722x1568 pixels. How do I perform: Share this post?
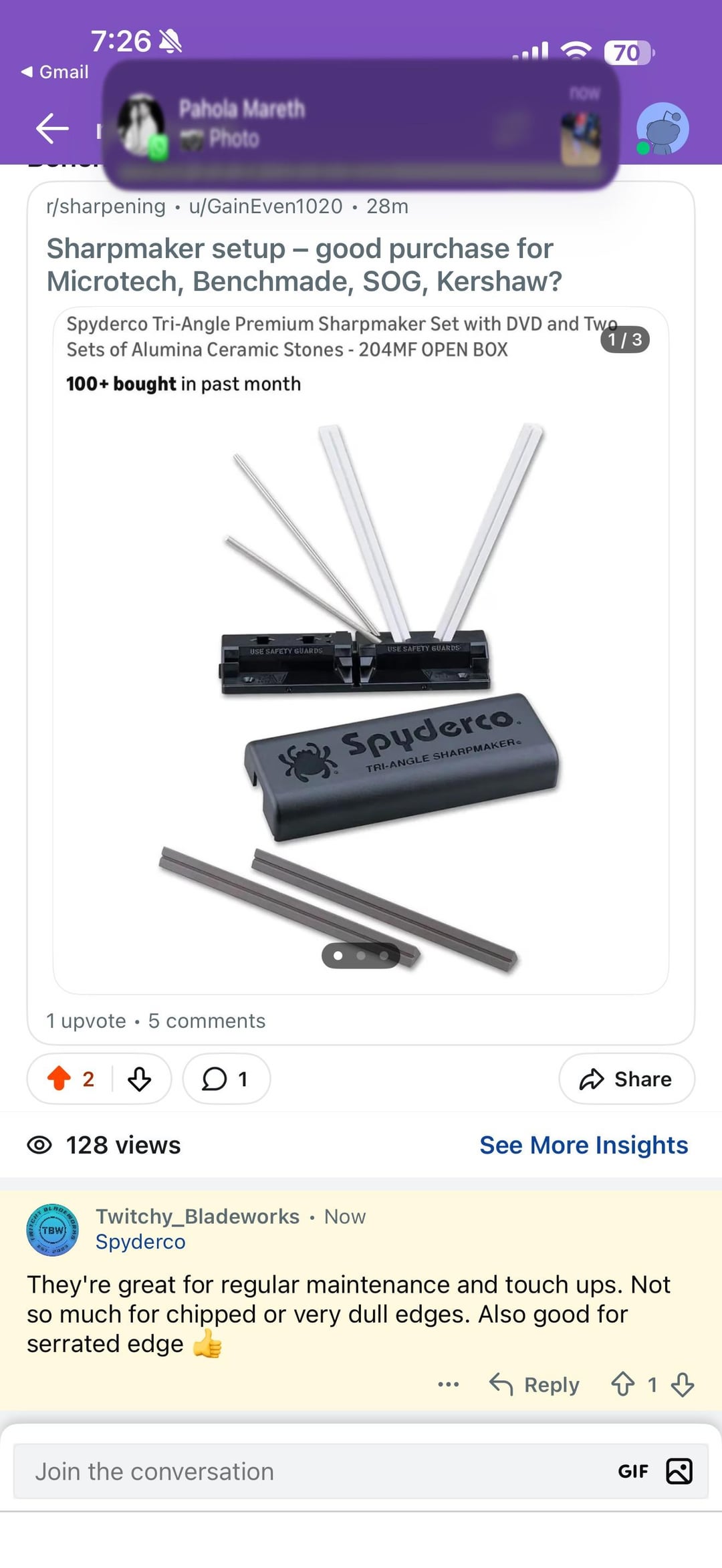pyautogui.click(x=626, y=1079)
